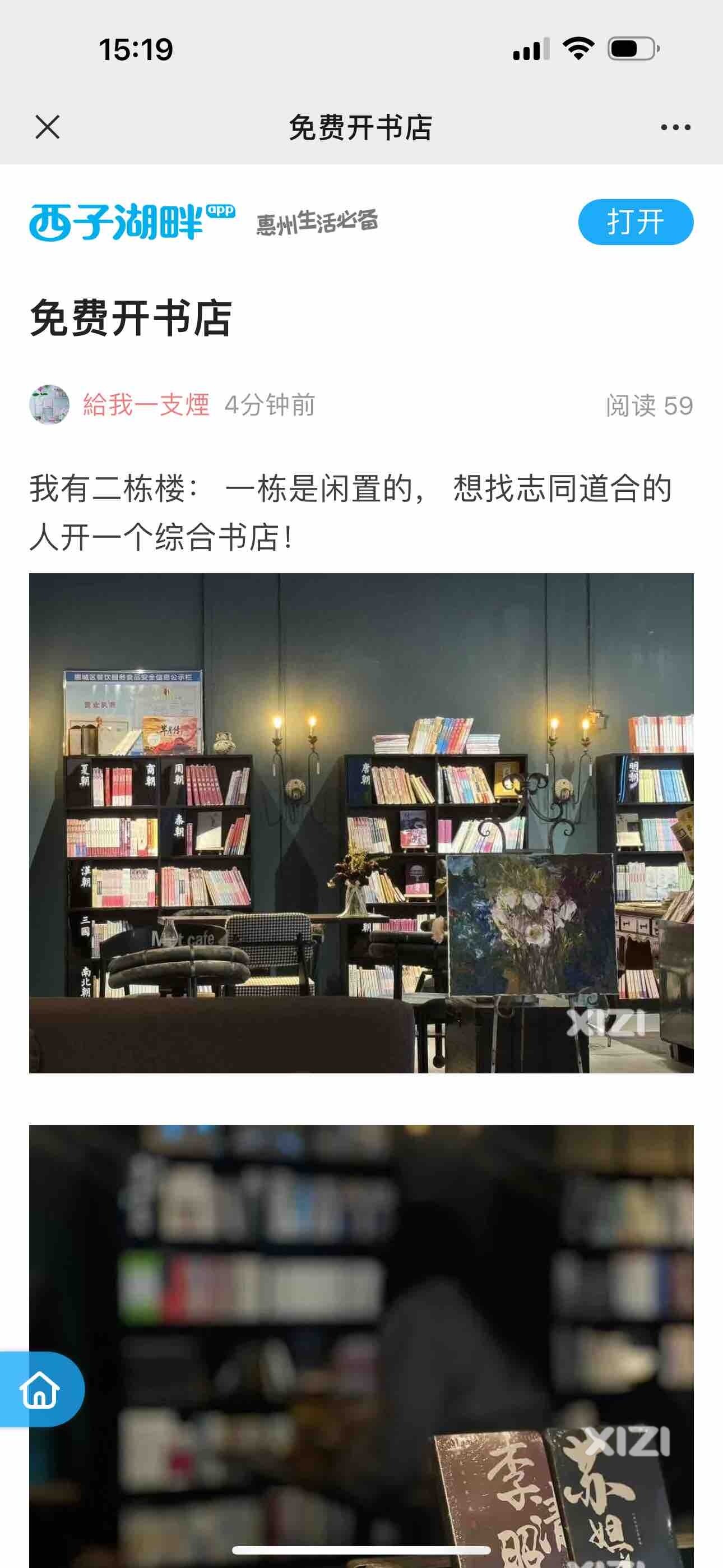Screen dimensions: 723x1568
Task: Open author 給我一支煙's profile name
Action: (146, 405)
